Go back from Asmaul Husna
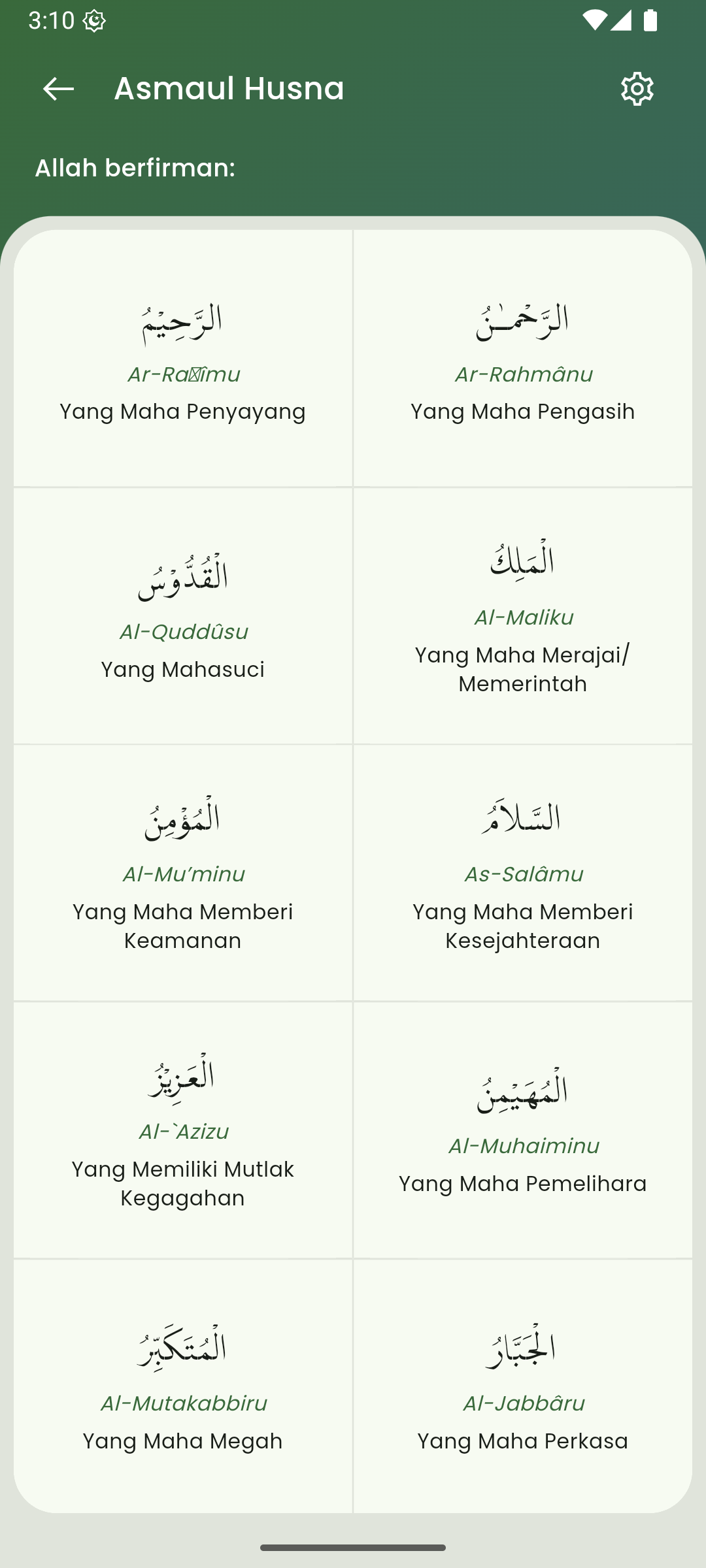This screenshot has width=706, height=1568. click(x=58, y=89)
